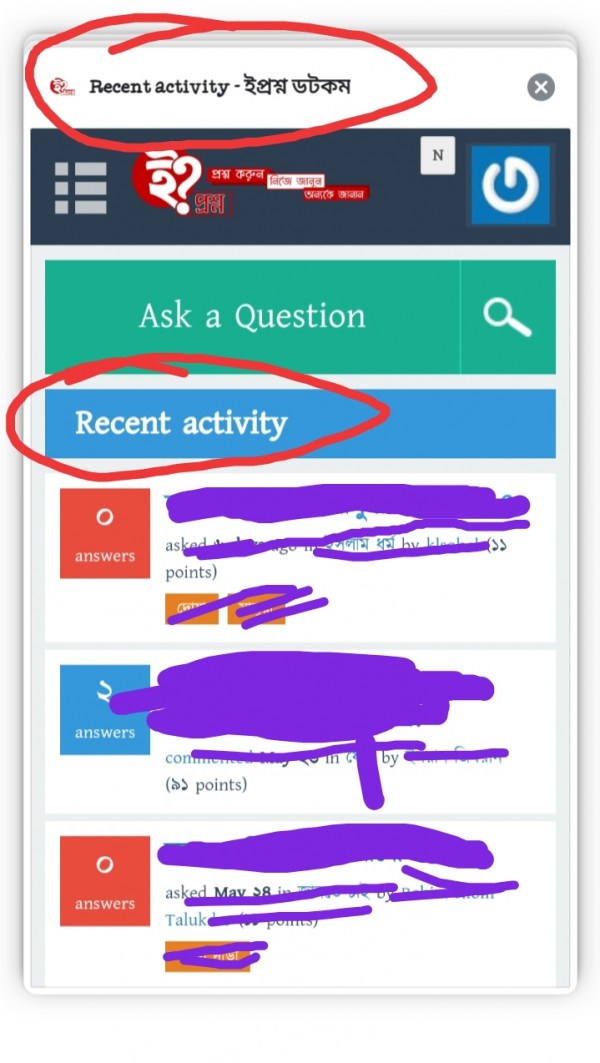Open search with the magnifier icon
Viewport: 600px width, 1063px height.
tap(507, 317)
